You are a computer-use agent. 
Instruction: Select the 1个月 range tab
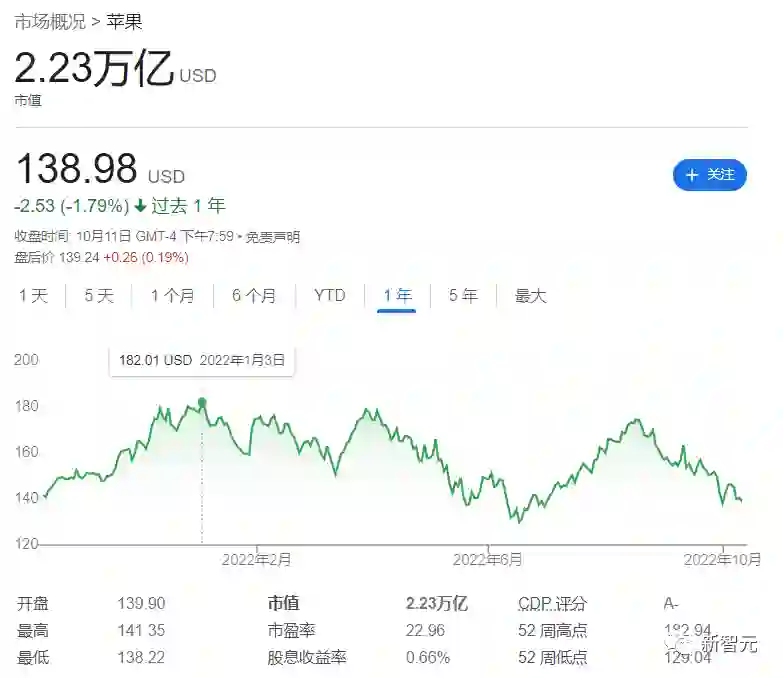[172, 296]
